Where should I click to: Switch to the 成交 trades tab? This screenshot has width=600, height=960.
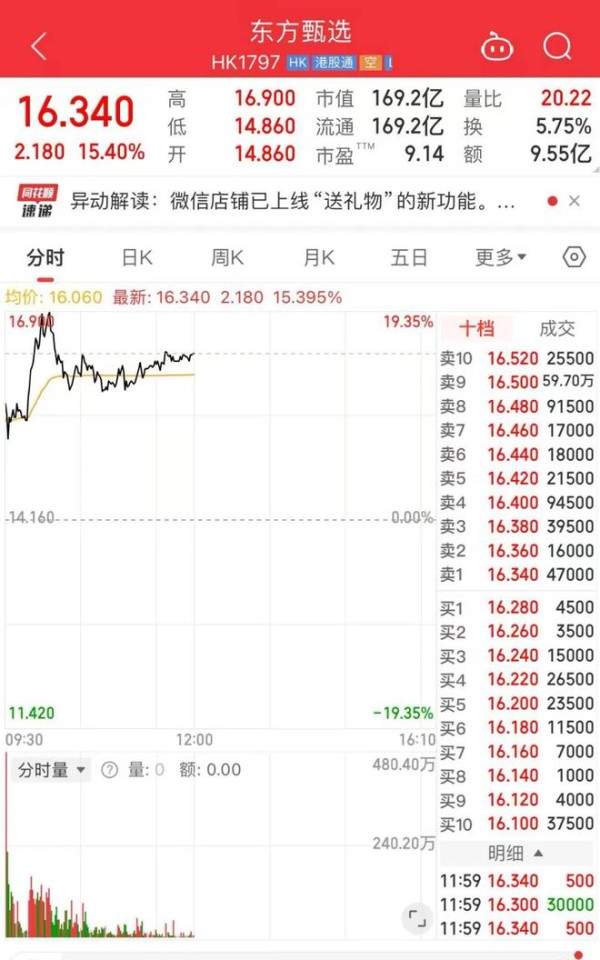click(x=557, y=328)
